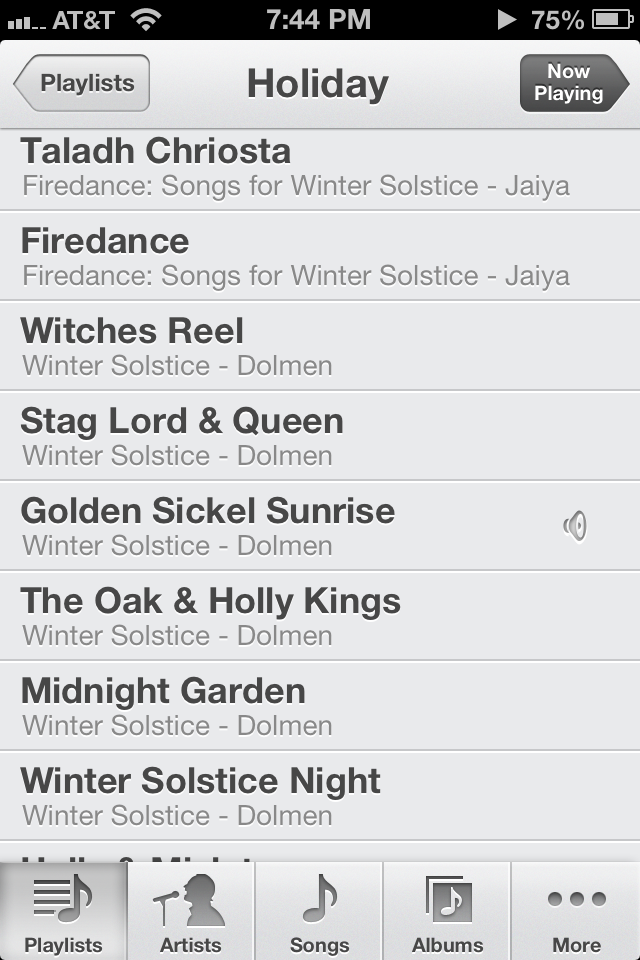This screenshot has width=640, height=960.
Task: Play the song Firedance
Action: [300, 256]
